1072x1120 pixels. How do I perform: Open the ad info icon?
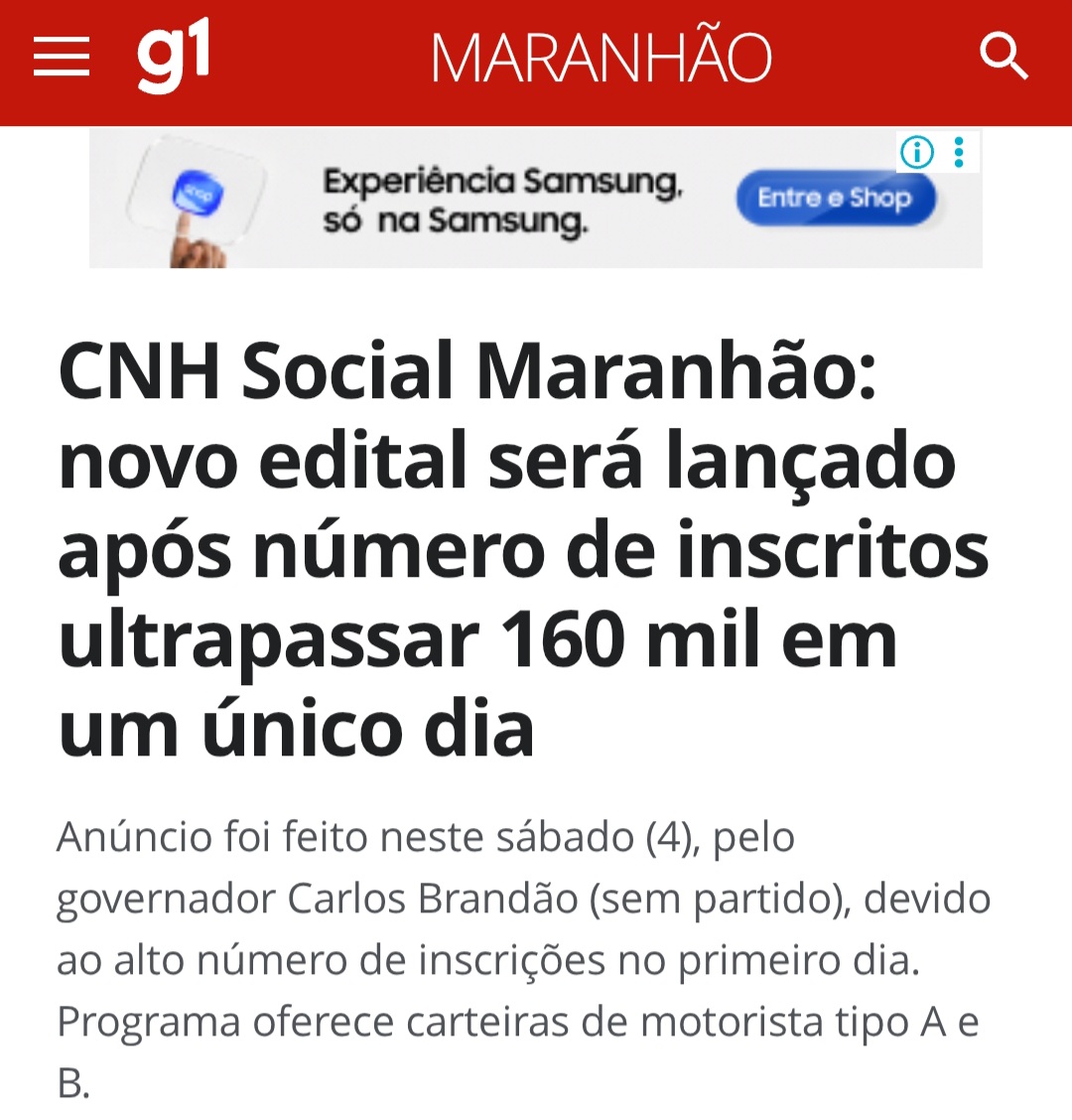[x=917, y=153]
